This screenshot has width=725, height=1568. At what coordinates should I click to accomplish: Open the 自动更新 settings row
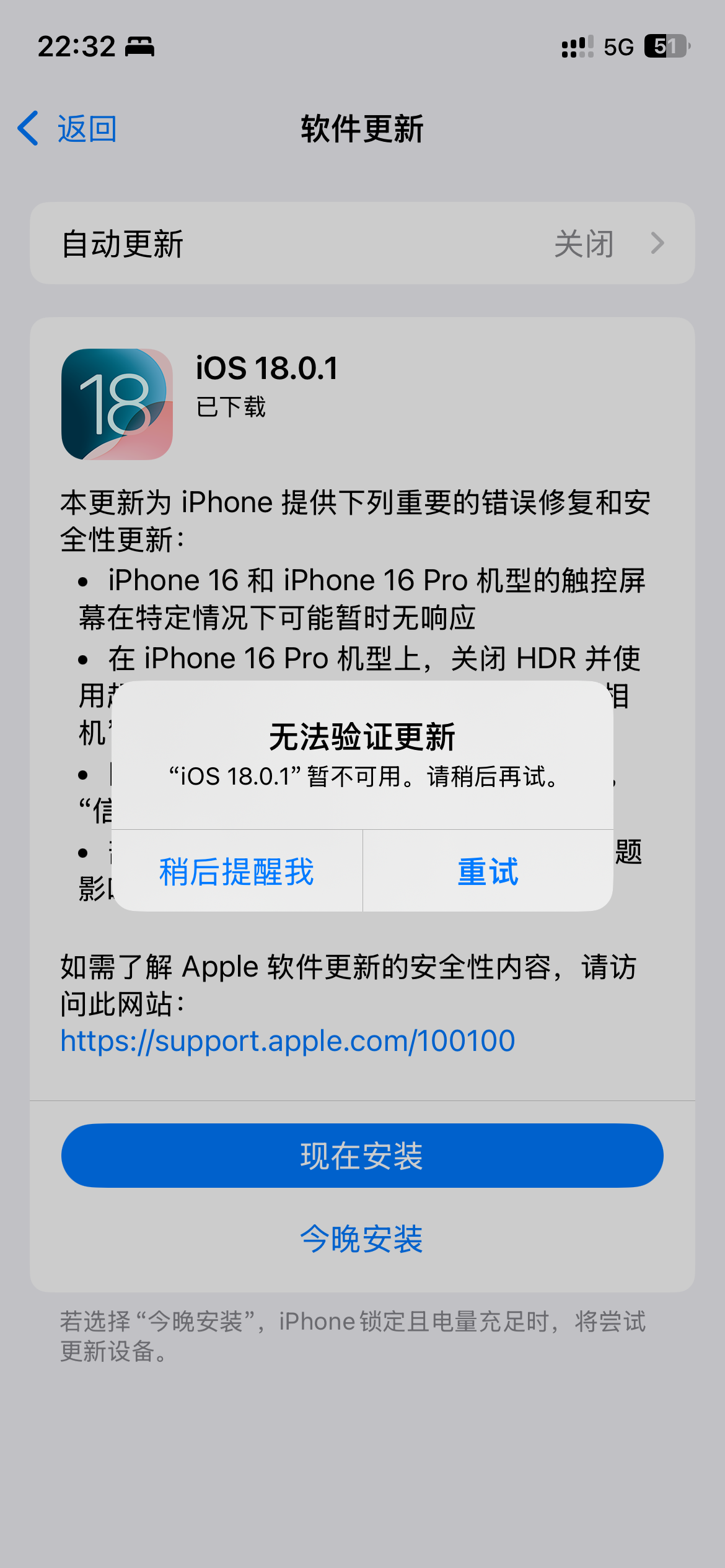coord(362,243)
